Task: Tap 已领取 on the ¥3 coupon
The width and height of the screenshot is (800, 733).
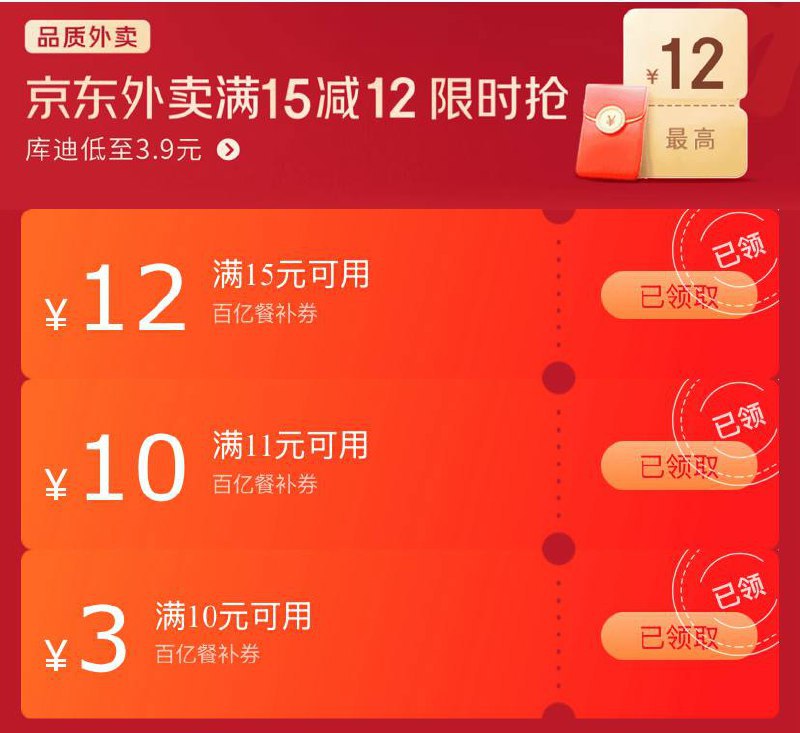Action: (x=678, y=635)
